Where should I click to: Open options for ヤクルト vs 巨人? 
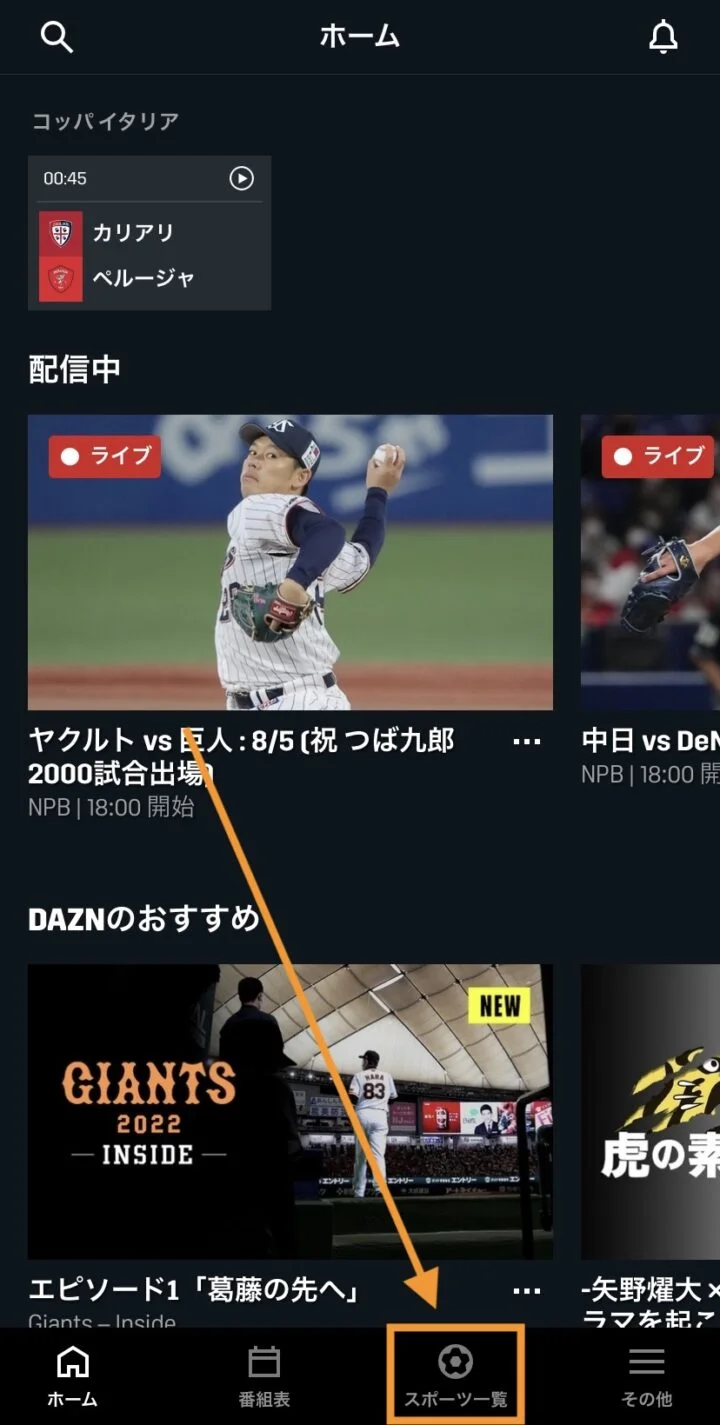[526, 742]
